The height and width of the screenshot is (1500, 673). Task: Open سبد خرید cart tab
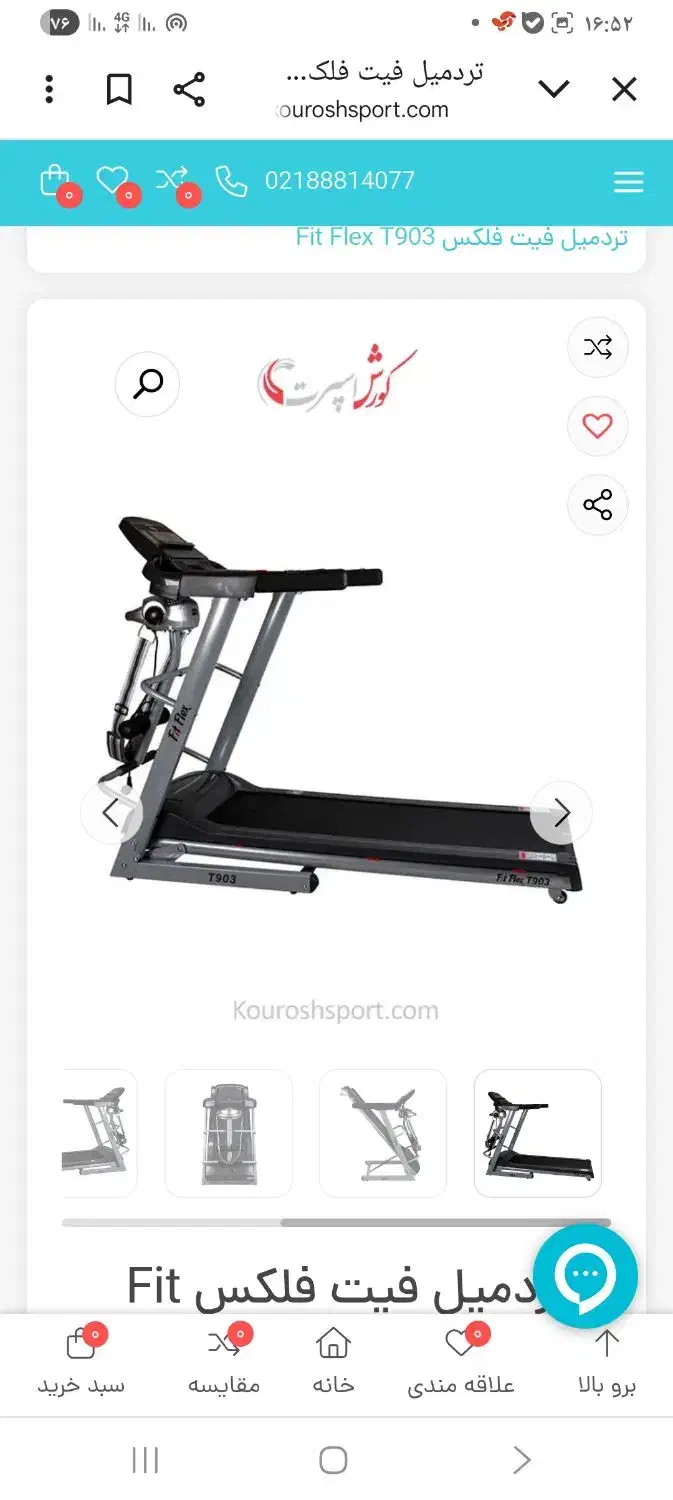click(x=81, y=1360)
